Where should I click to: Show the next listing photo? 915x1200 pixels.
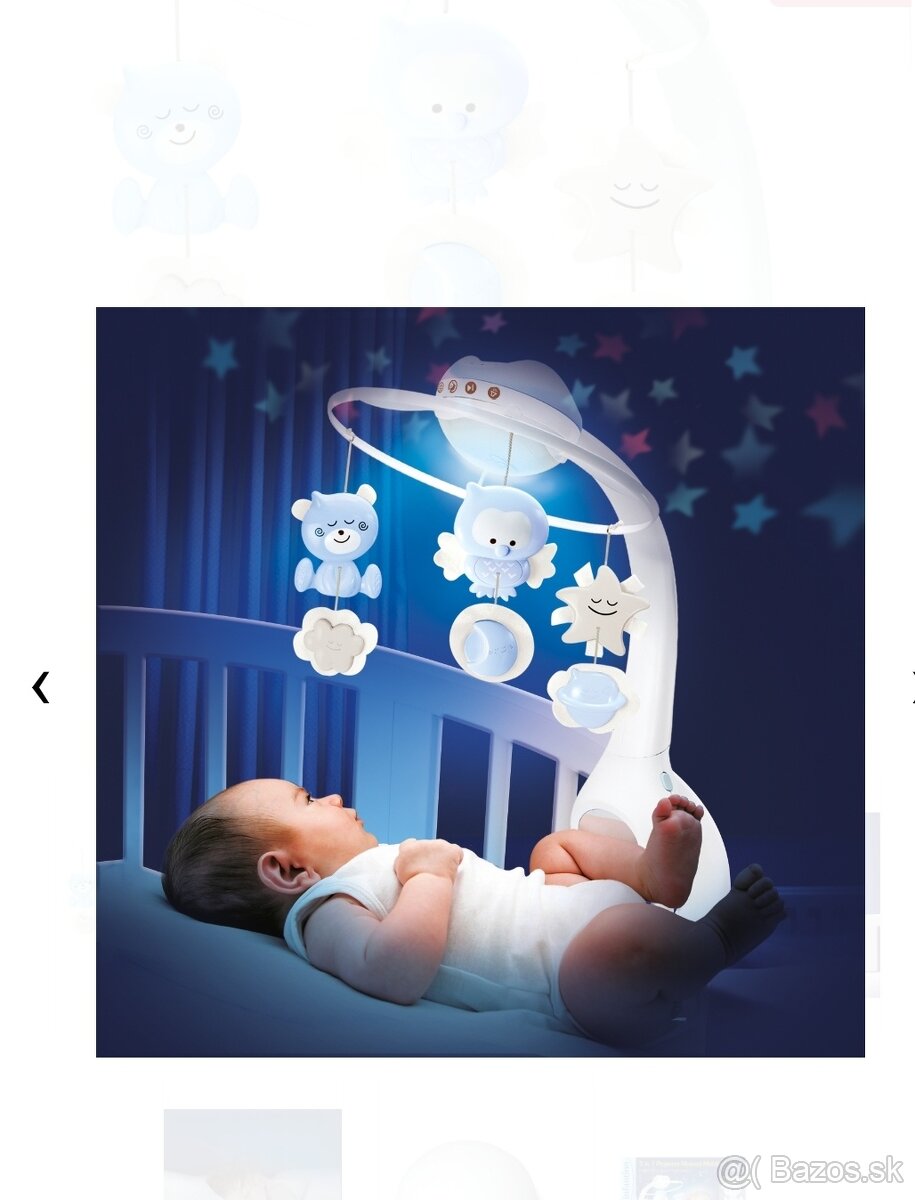(x=911, y=687)
